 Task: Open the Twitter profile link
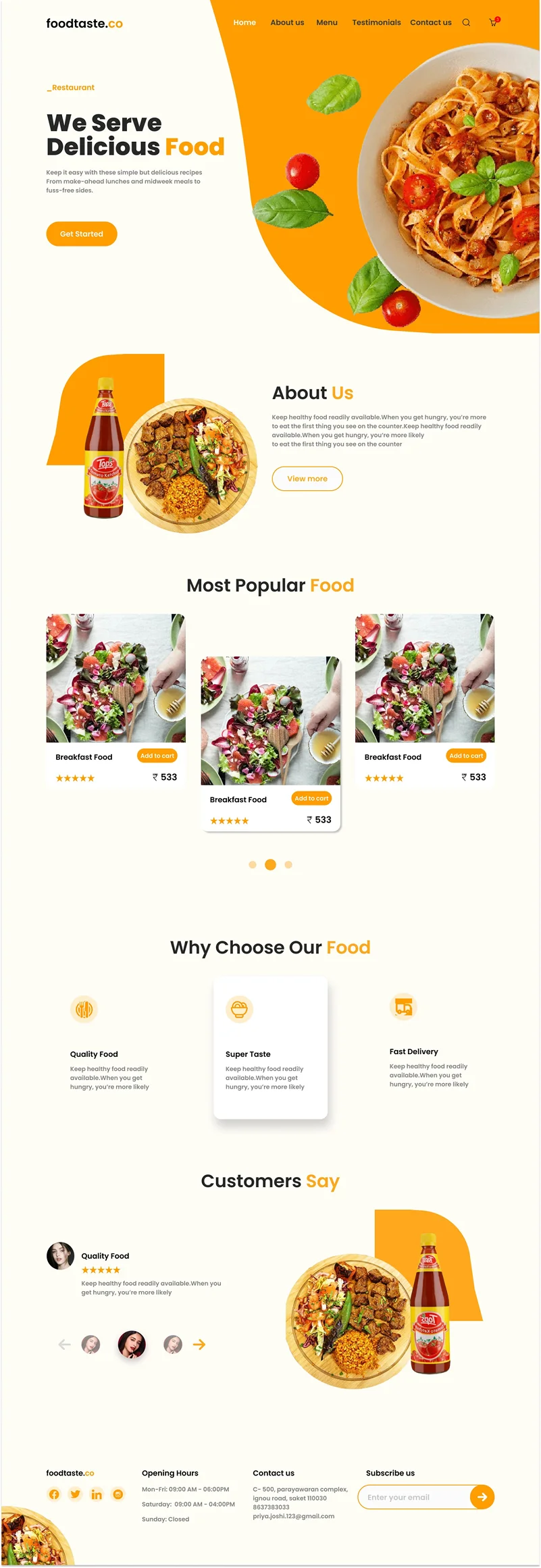click(76, 1494)
